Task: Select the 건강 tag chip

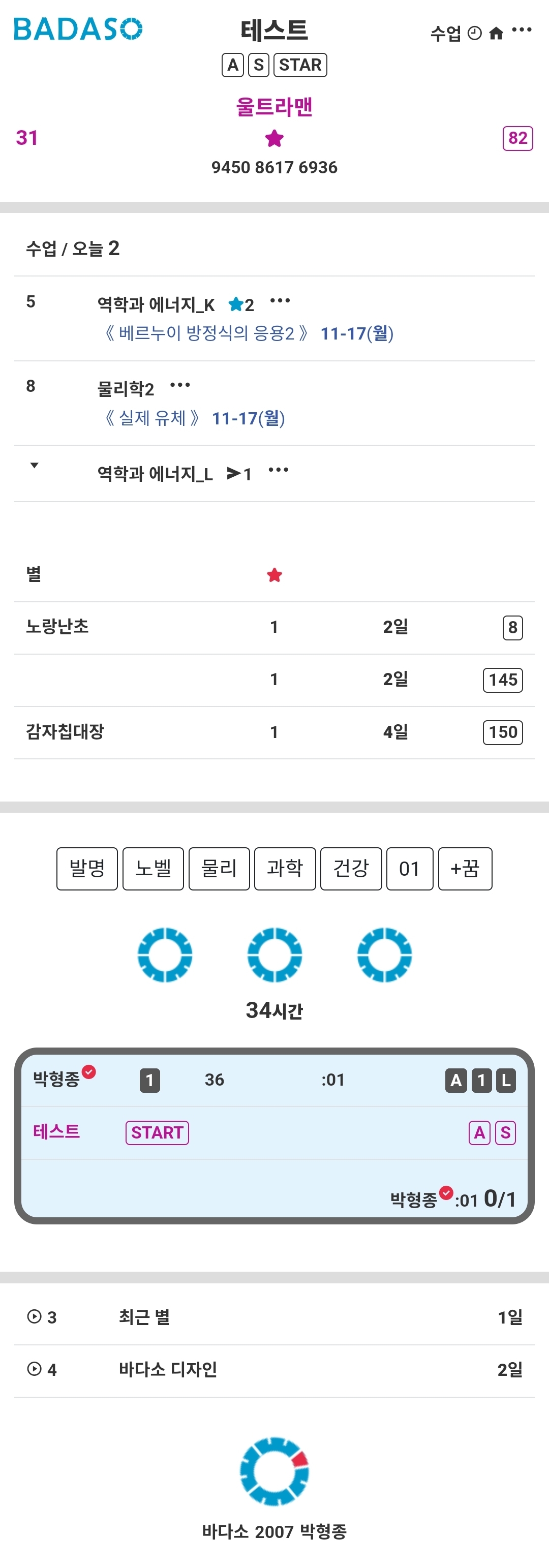Action: (351, 868)
